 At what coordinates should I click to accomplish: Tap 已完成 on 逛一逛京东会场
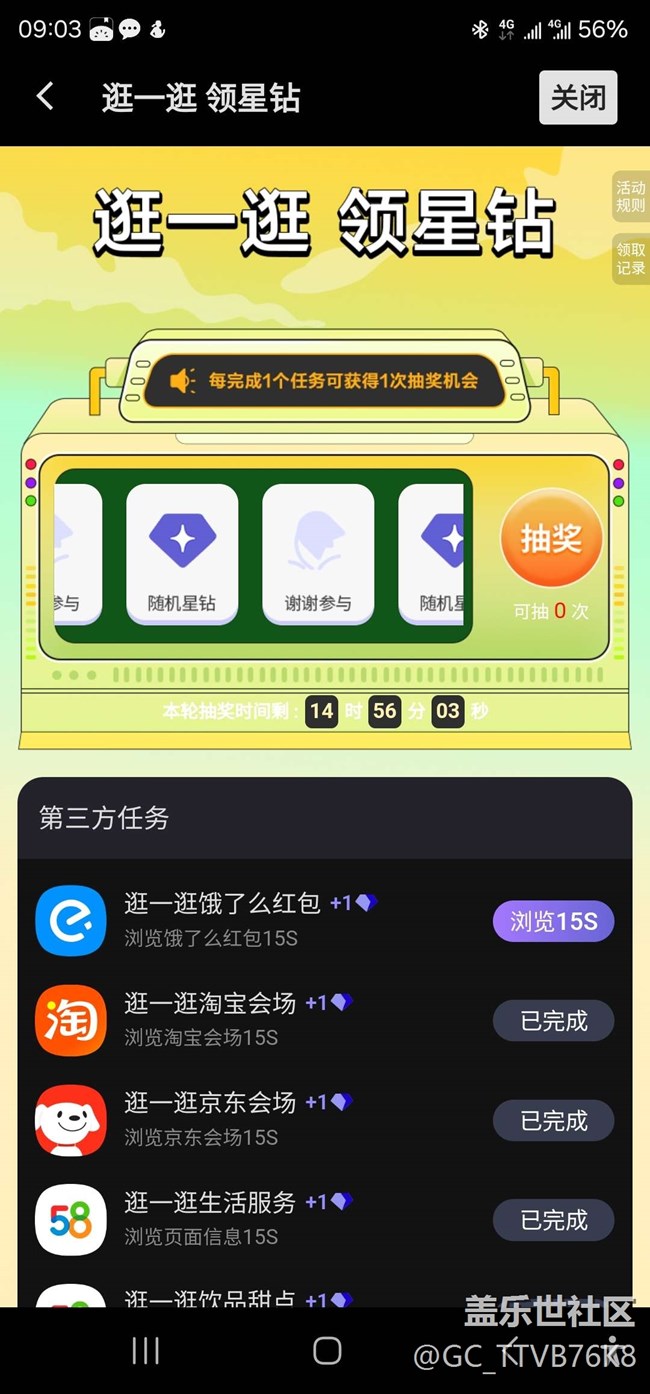click(553, 1121)
